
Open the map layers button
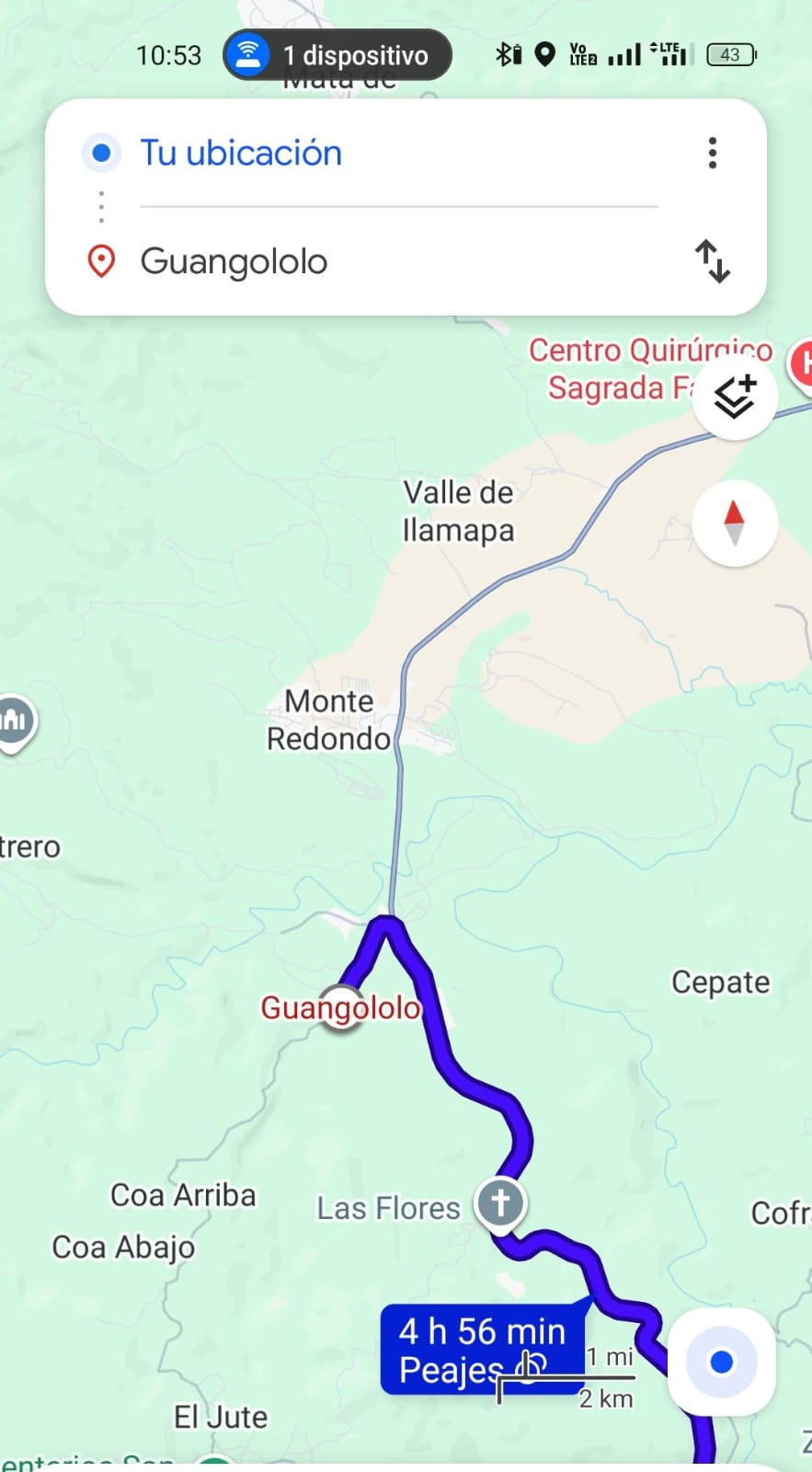click(735, 397)
